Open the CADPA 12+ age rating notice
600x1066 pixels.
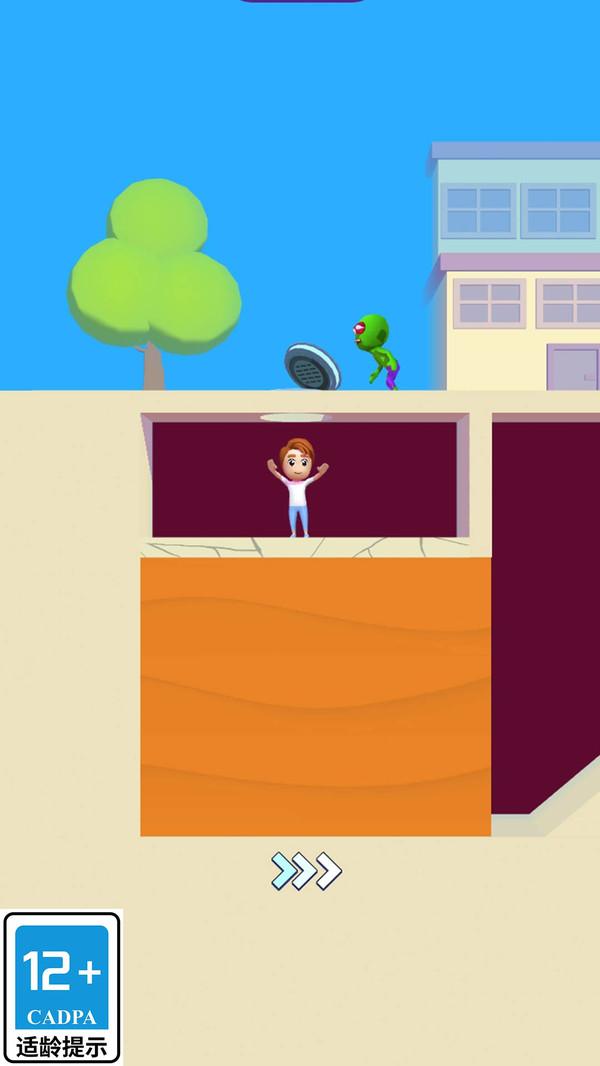point(61,986)
